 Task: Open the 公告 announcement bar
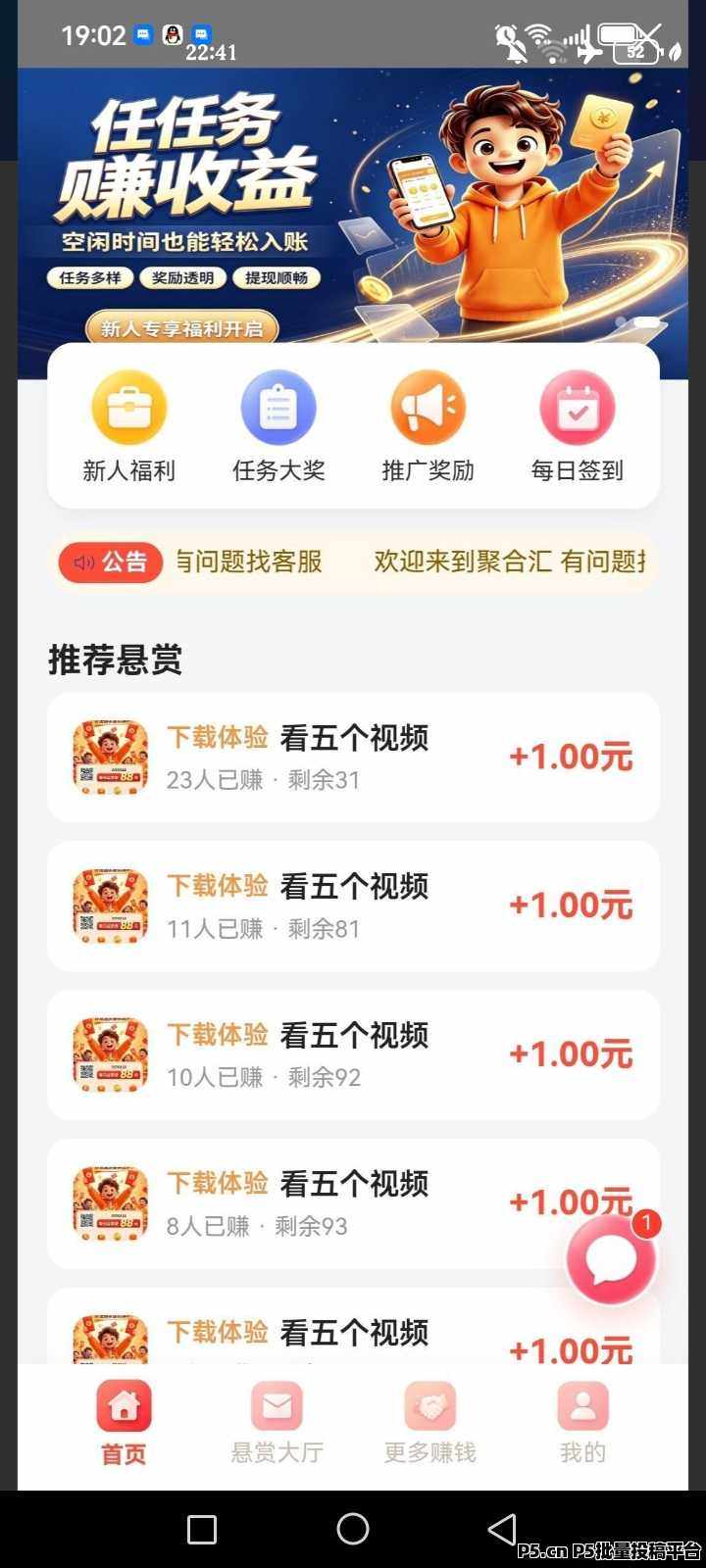[x=353, y=563]
